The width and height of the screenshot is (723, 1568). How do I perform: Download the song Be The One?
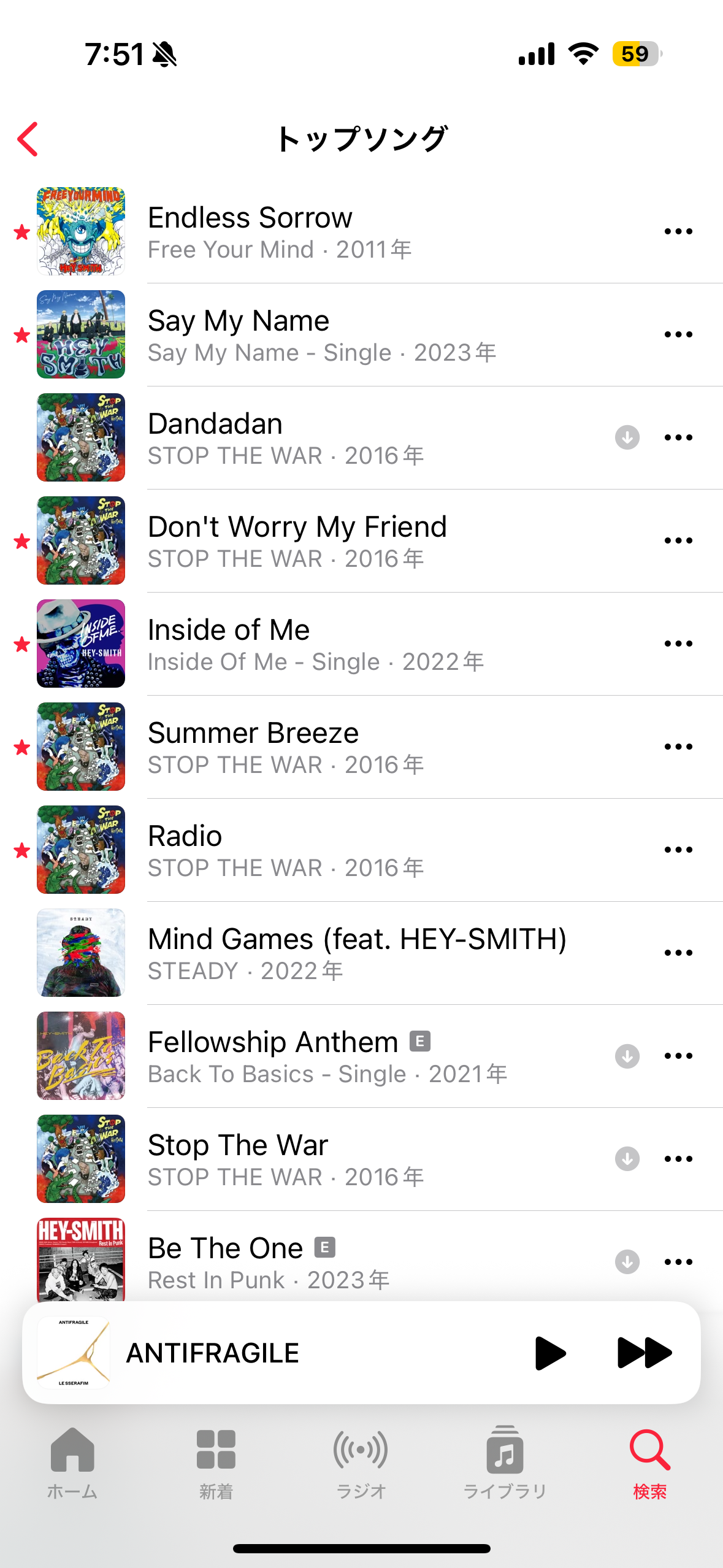pos(627,1262)
